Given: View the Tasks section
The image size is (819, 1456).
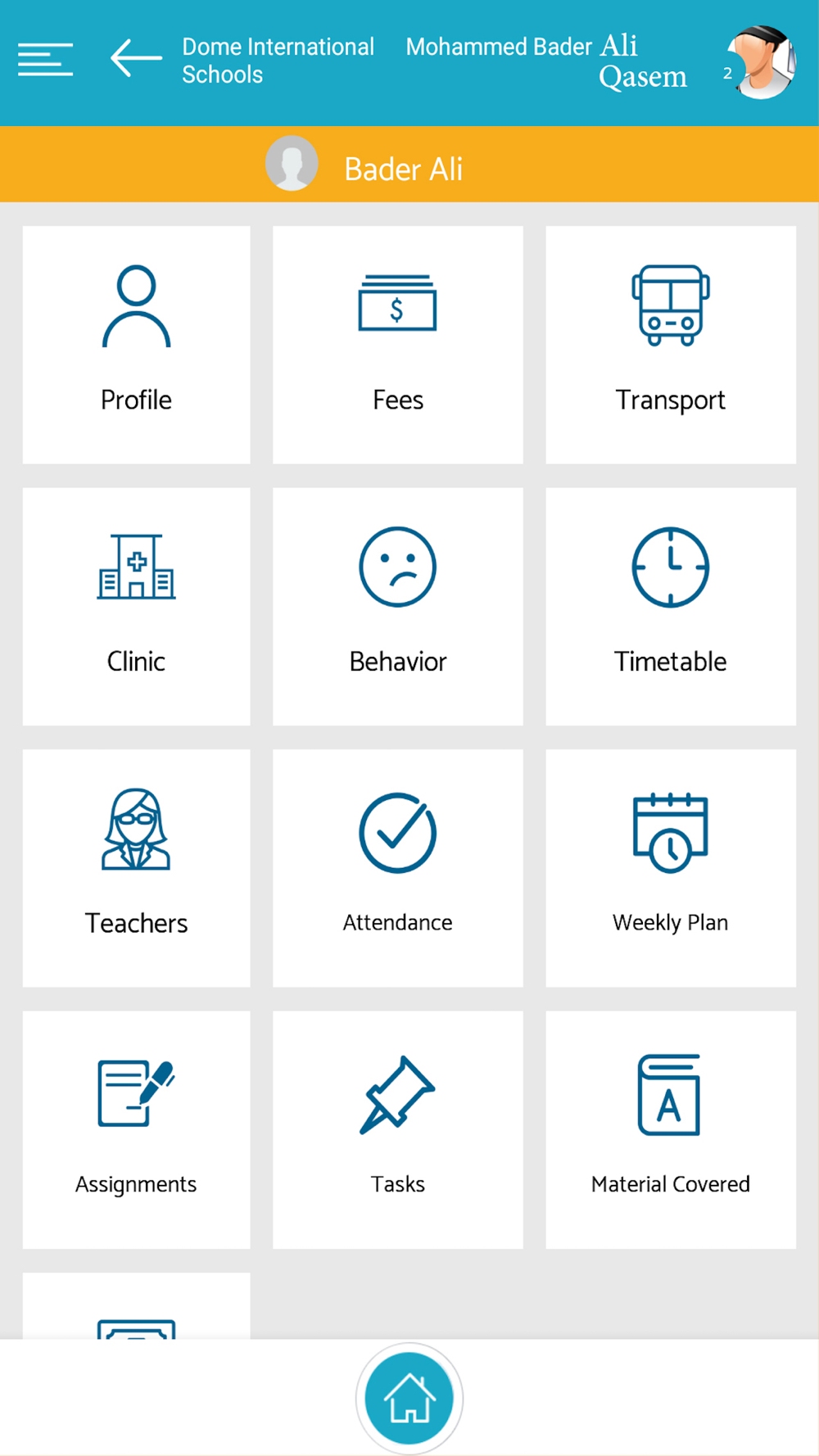Looking at the screenshot, I should pyautogui.click(x=397, y=1129).
